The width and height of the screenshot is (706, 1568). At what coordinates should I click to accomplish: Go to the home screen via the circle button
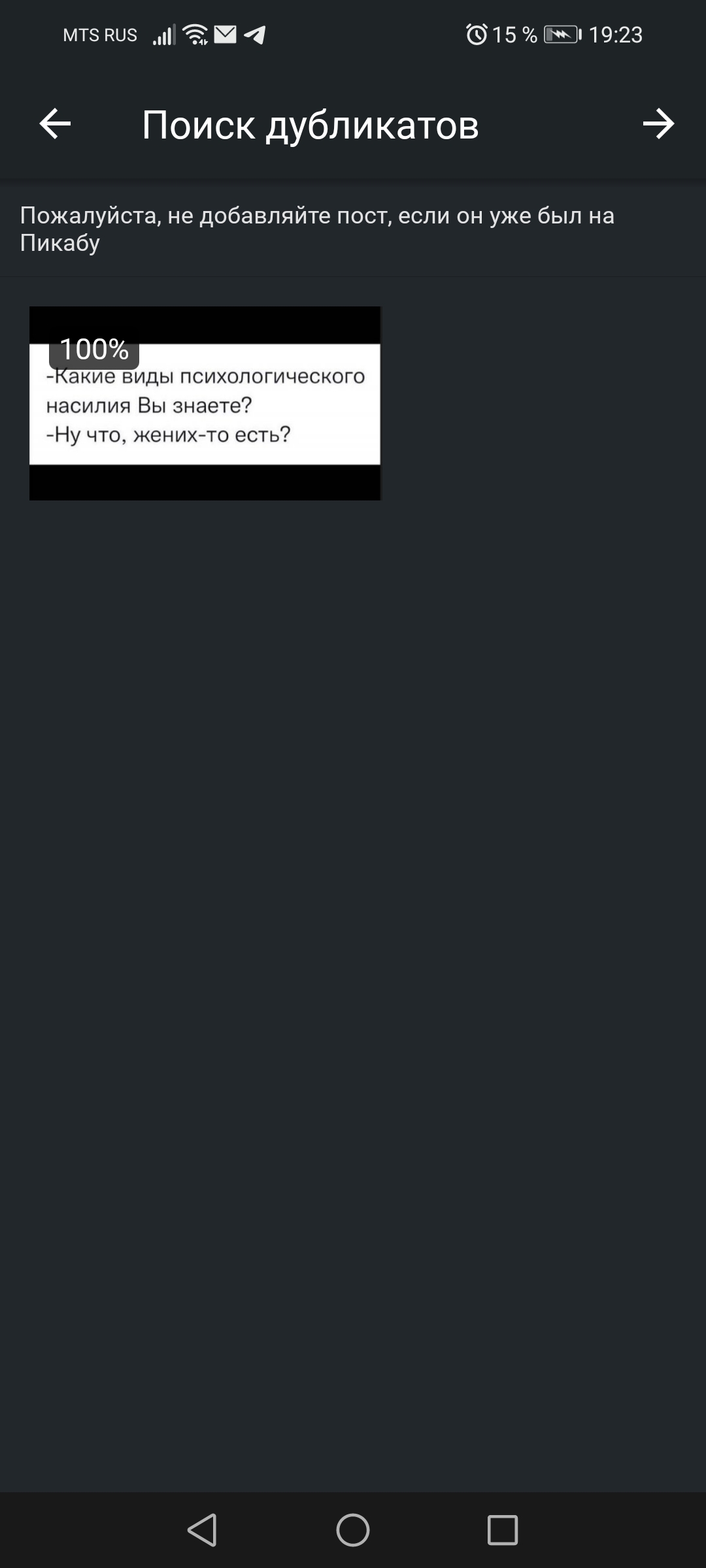coord(353,1530)
